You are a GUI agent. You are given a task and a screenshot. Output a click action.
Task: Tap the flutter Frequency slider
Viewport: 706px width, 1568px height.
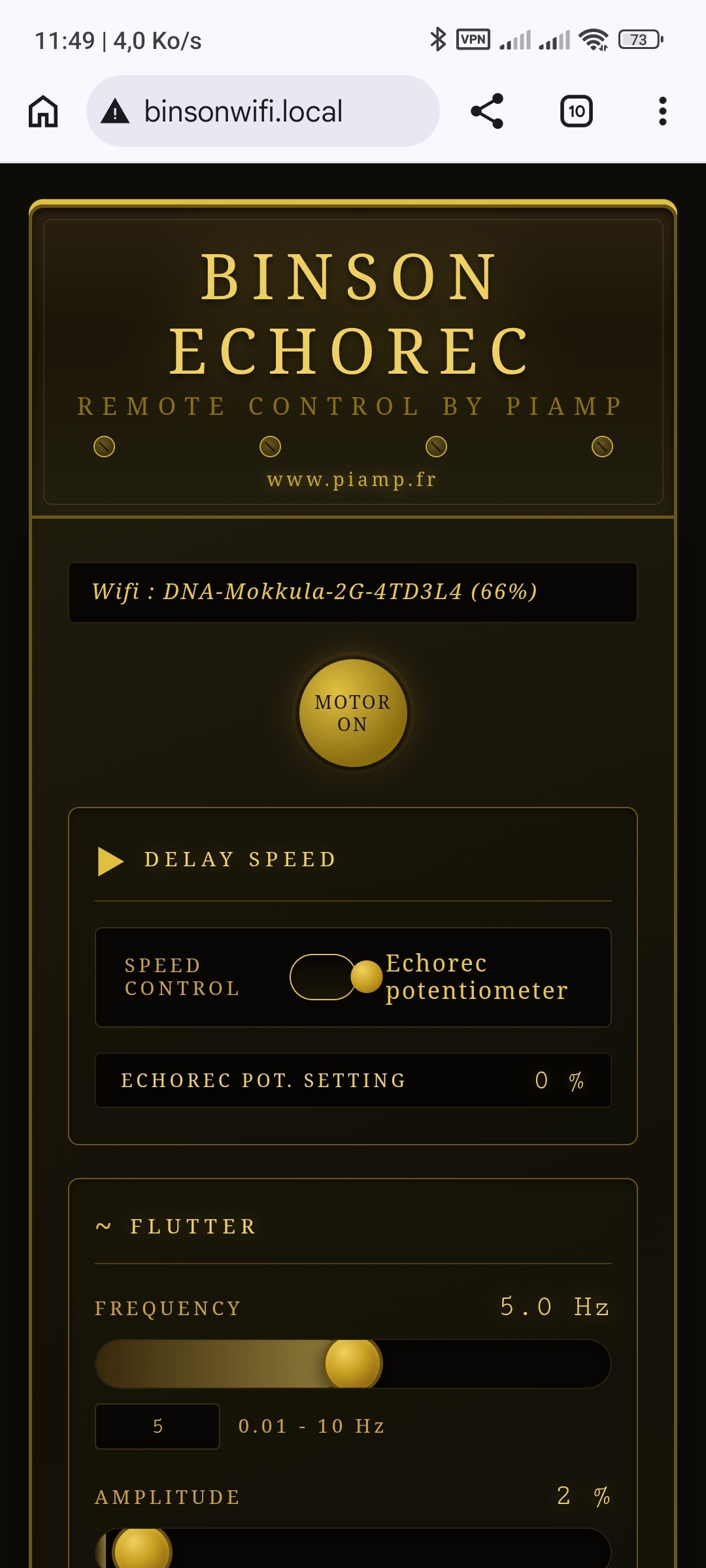coord(353,1364)
